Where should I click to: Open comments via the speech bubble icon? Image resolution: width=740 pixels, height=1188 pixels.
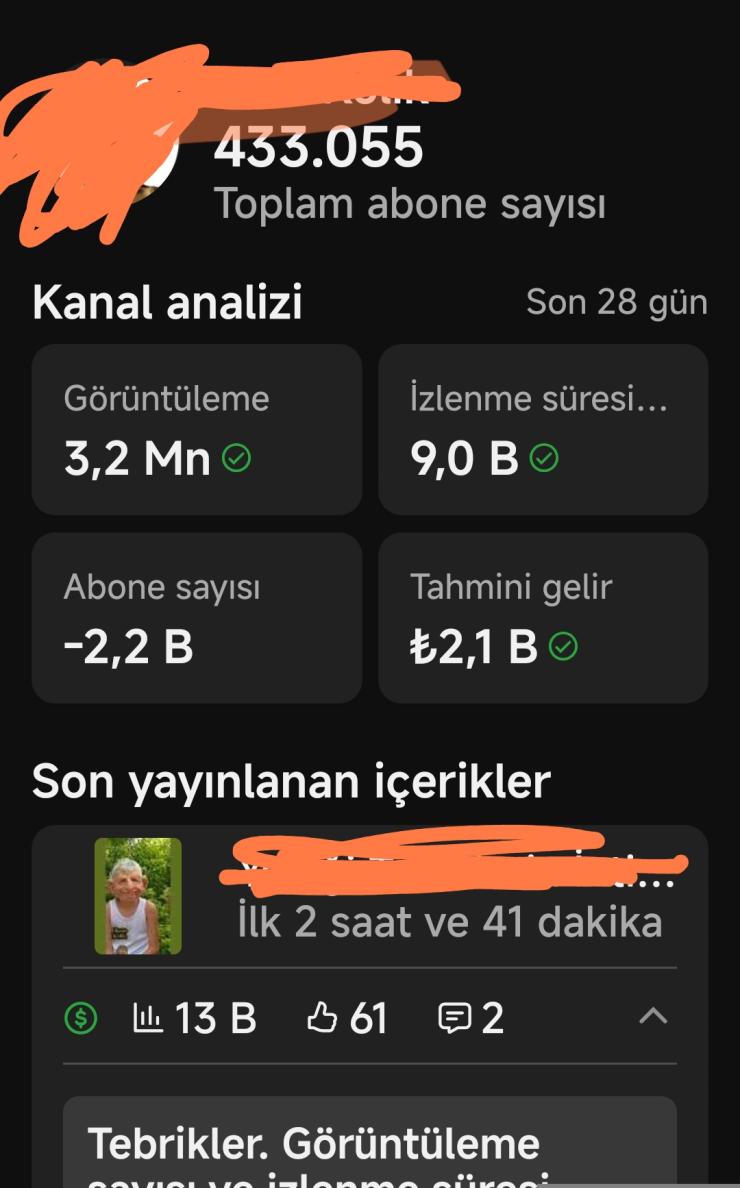tap(456, 1018)
